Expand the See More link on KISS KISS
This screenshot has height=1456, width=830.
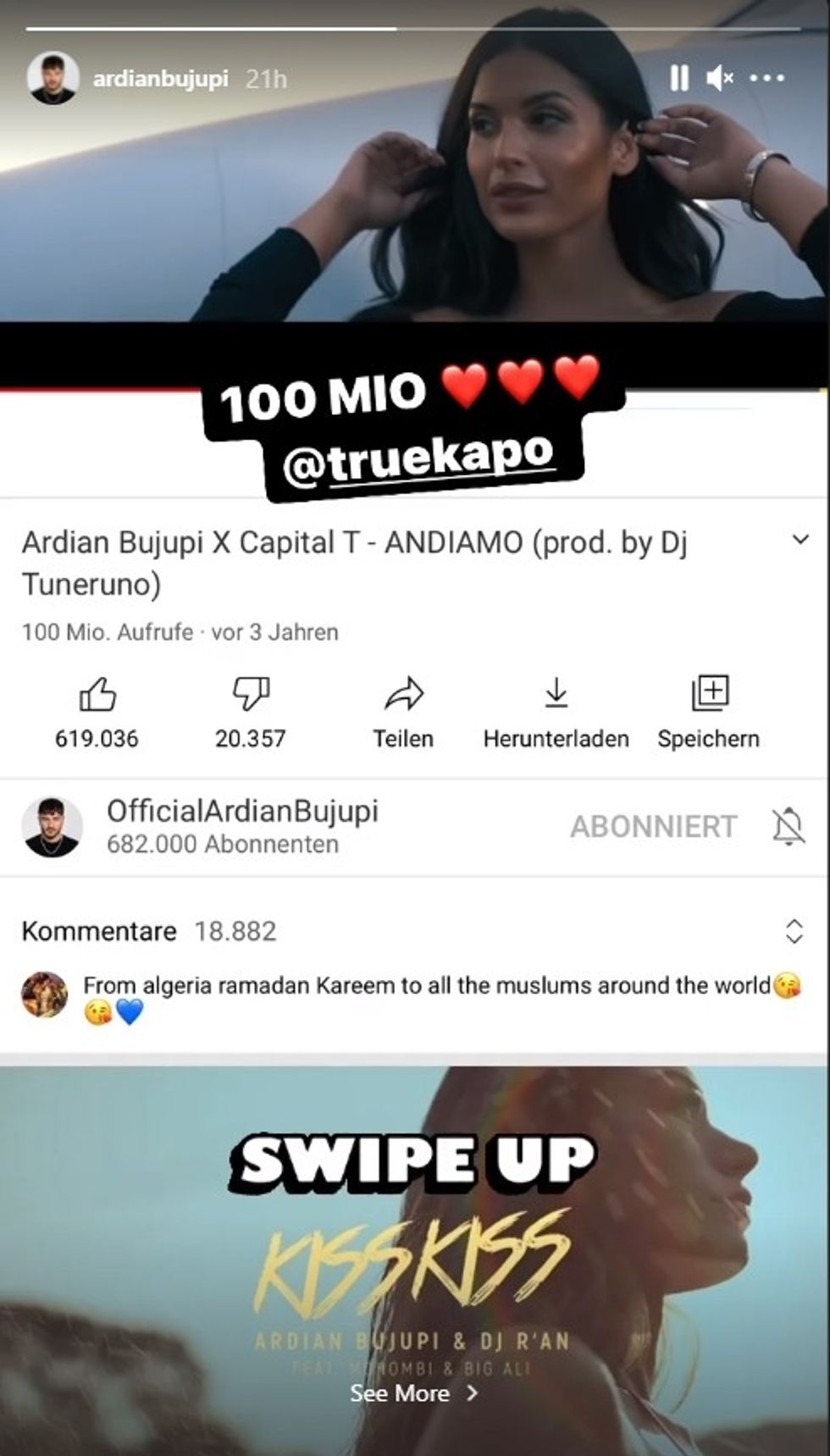(414, 1393)
